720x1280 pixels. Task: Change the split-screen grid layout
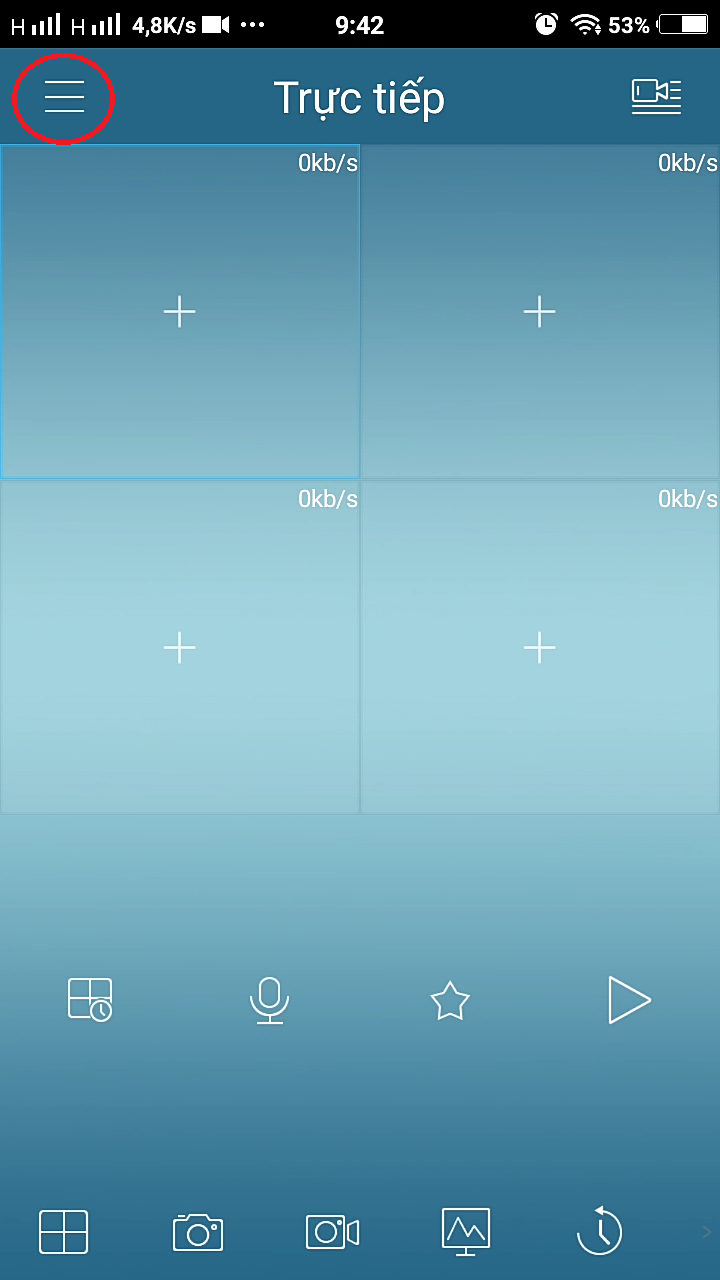(x=64, y=1231)
